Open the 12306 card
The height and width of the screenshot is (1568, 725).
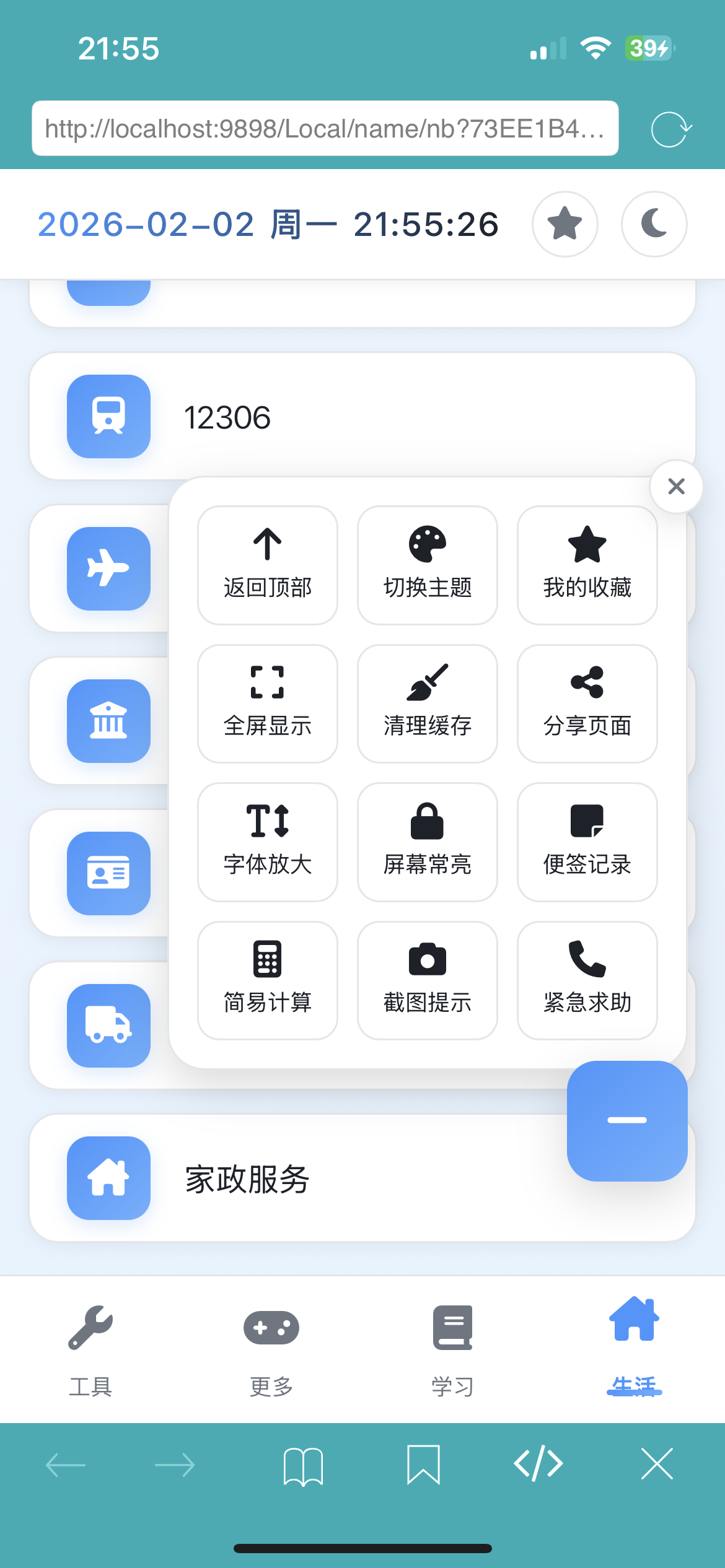pyautogui.click(x=362, y=416)
